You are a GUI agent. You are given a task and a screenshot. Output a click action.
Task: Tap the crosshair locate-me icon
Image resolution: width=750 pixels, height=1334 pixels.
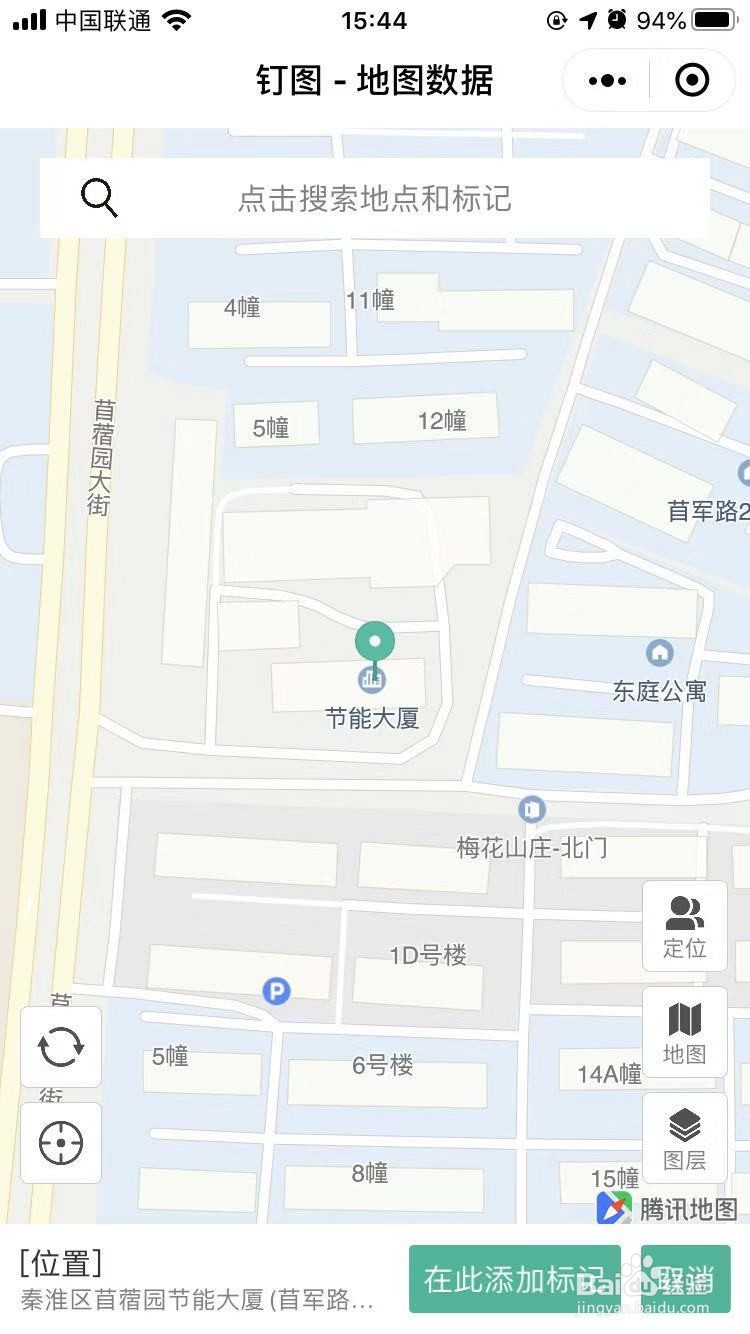click(x=60, y=1143)
